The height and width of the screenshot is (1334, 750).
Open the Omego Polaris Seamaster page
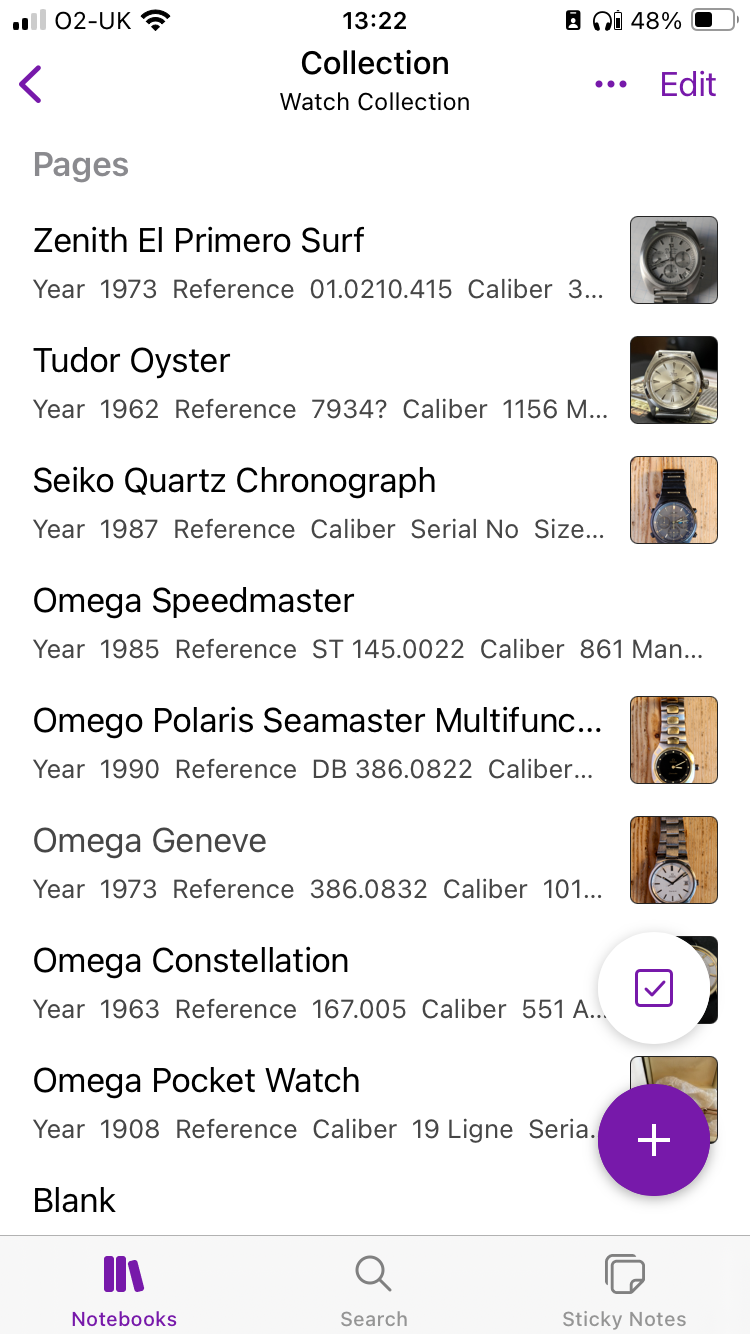(320, 742)
